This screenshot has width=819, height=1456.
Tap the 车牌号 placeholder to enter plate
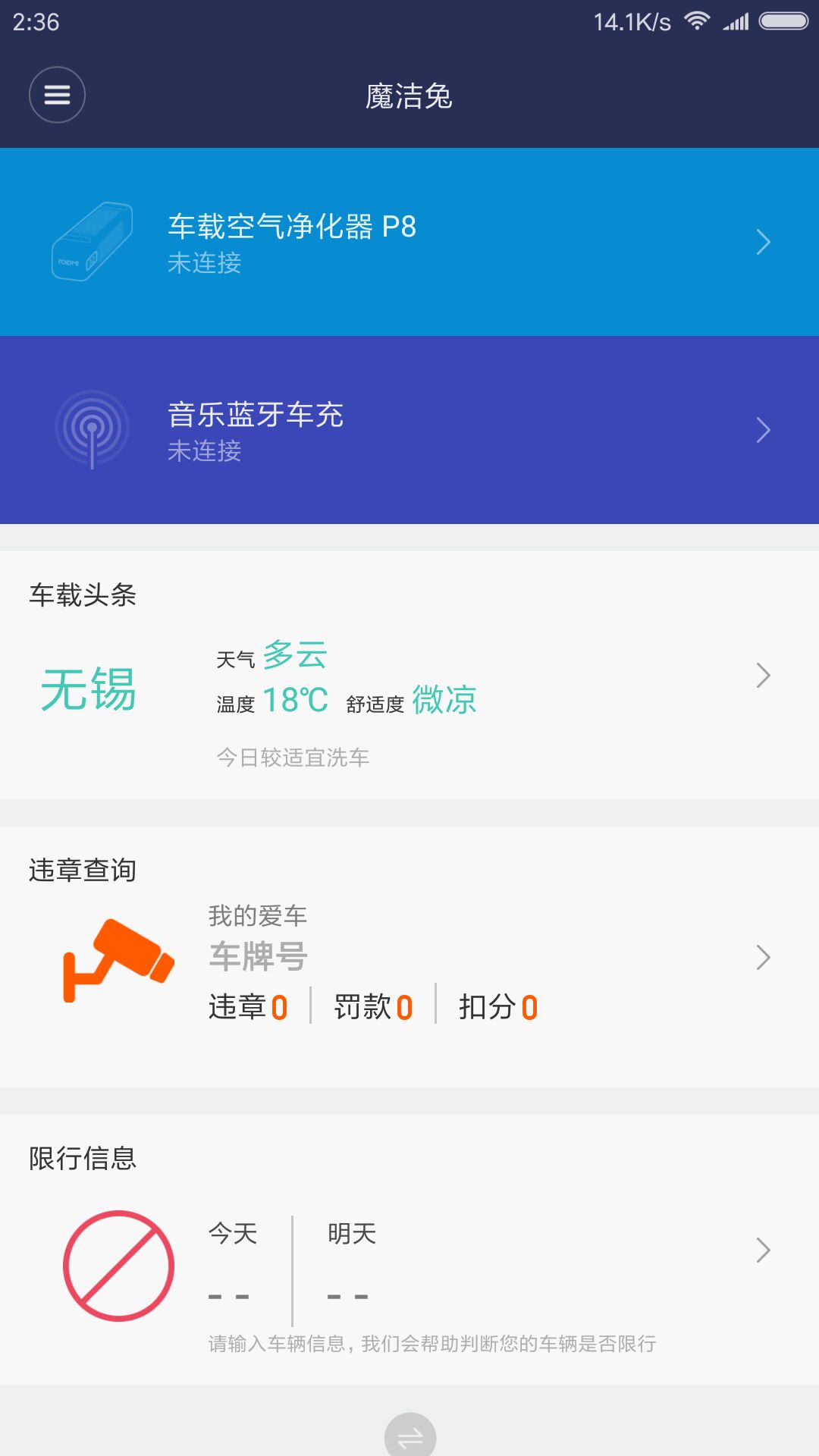256,955
